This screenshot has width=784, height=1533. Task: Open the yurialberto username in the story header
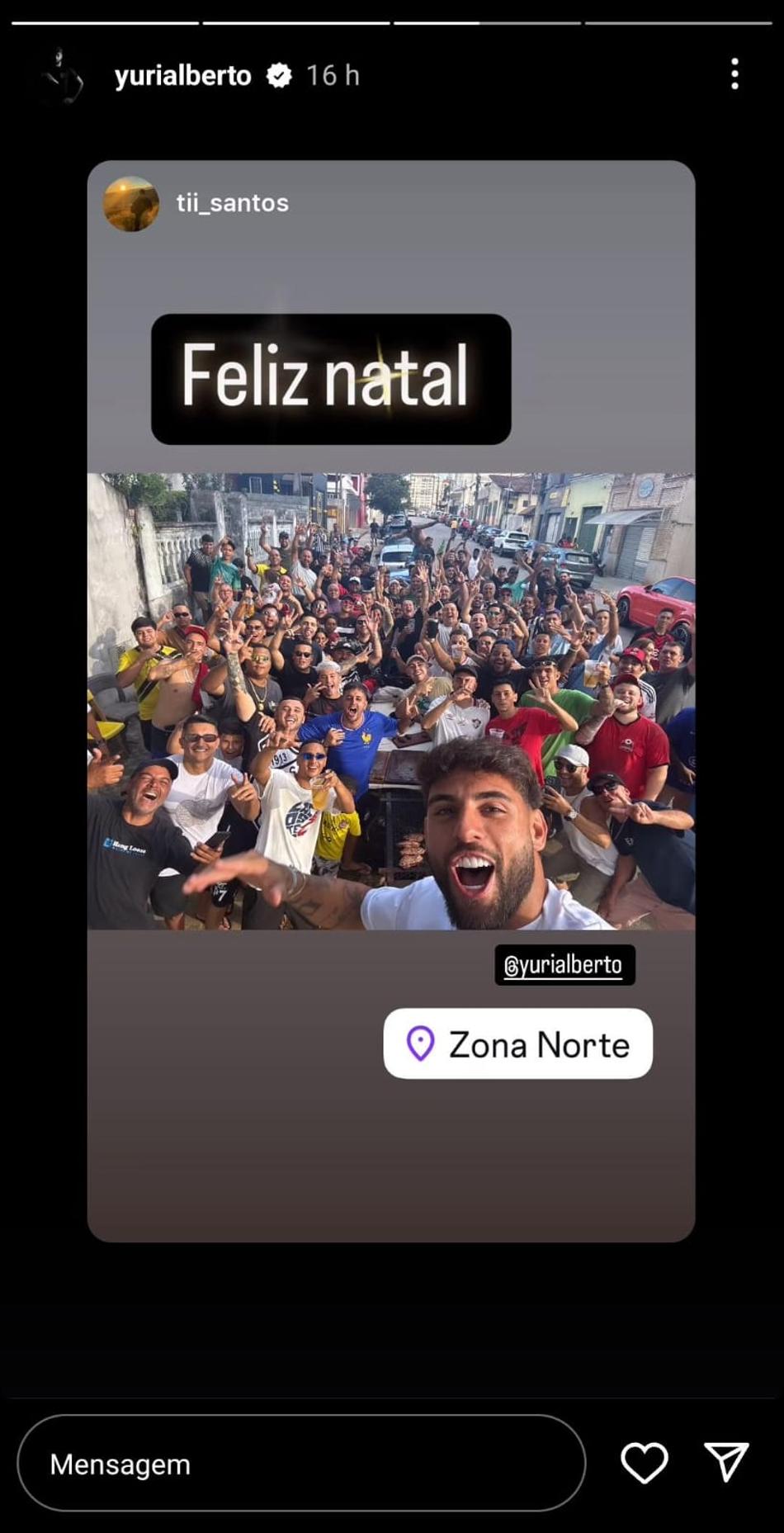[182, 76]
